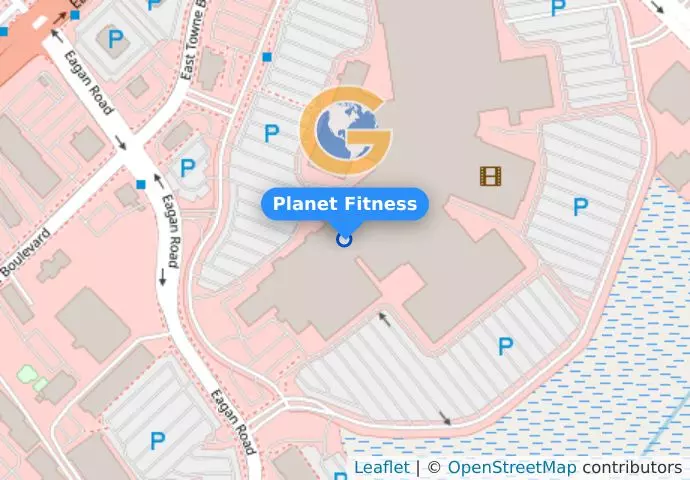The image size is (690, 480).
Task: Open the OpenStreetMap contributors link
Action: (510, 467)
